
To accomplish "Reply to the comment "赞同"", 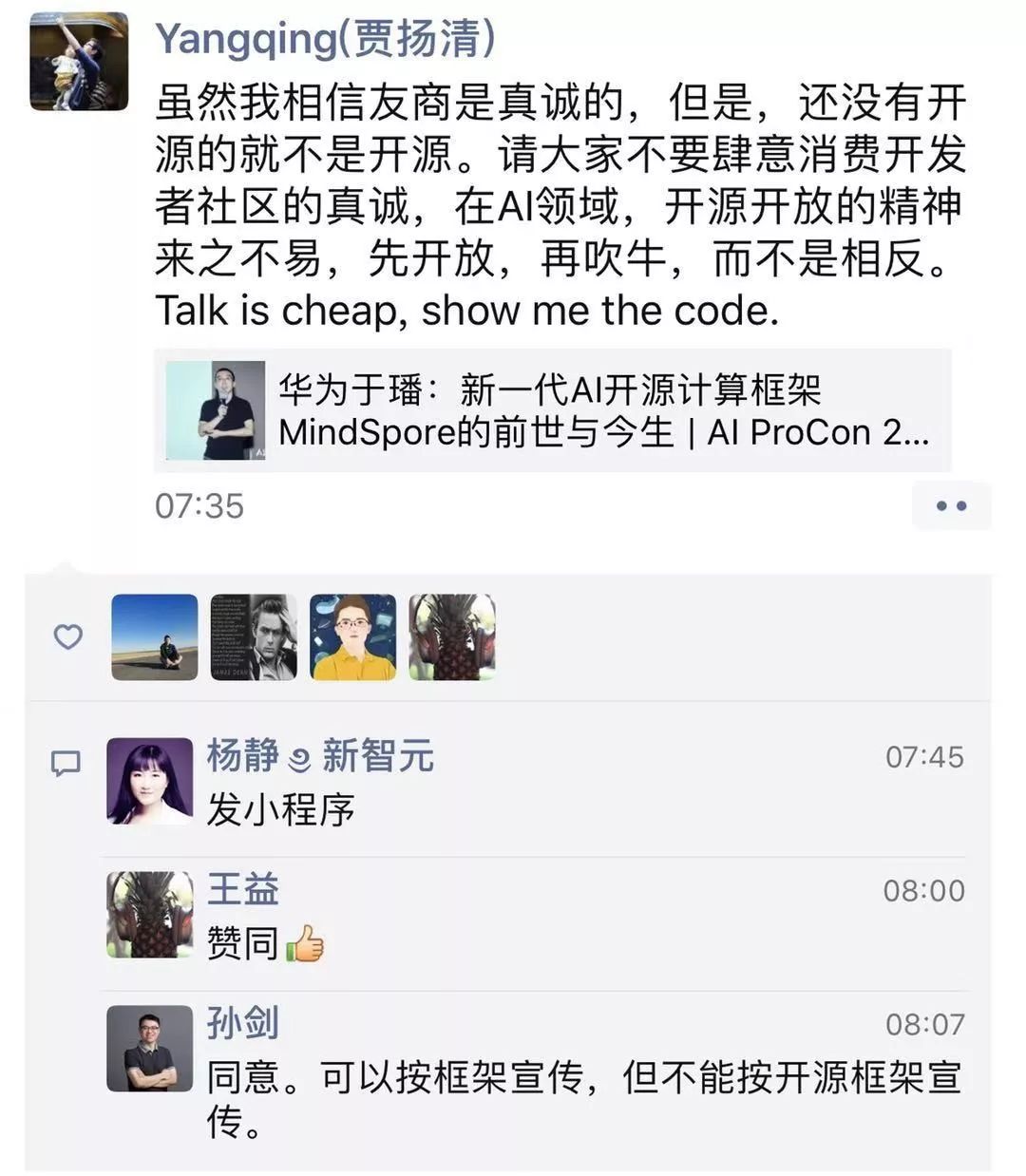I will coord(243,944).
